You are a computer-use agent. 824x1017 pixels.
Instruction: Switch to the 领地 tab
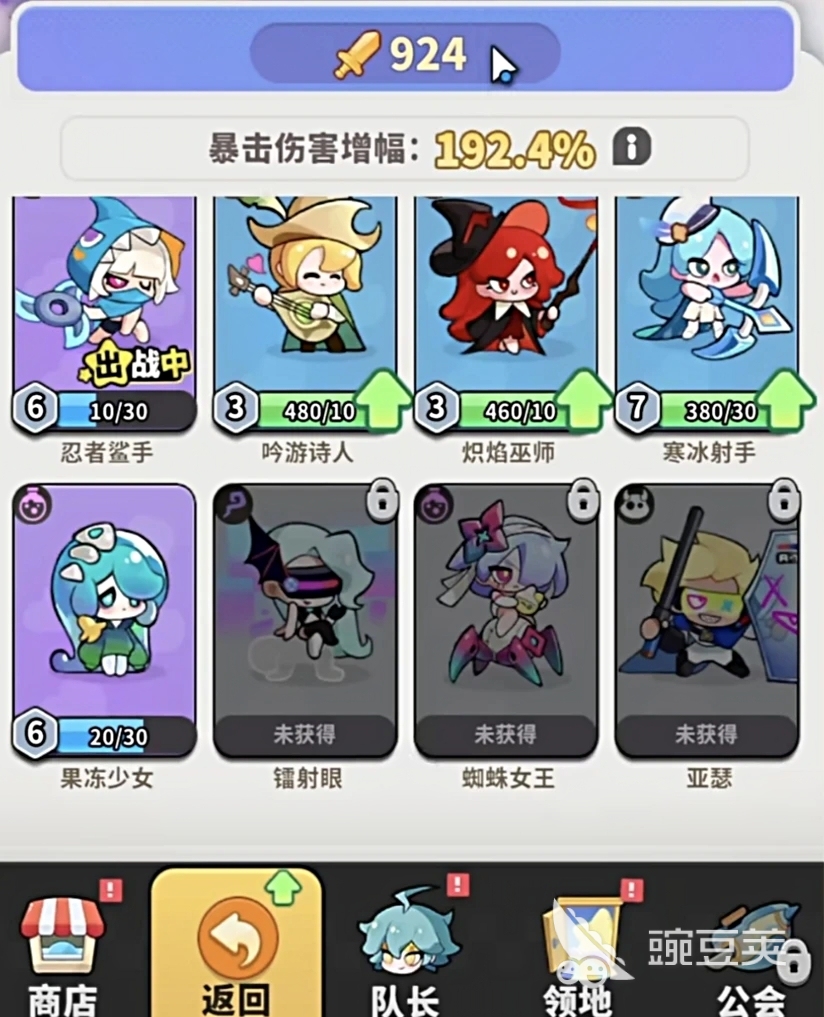point(580,950)
